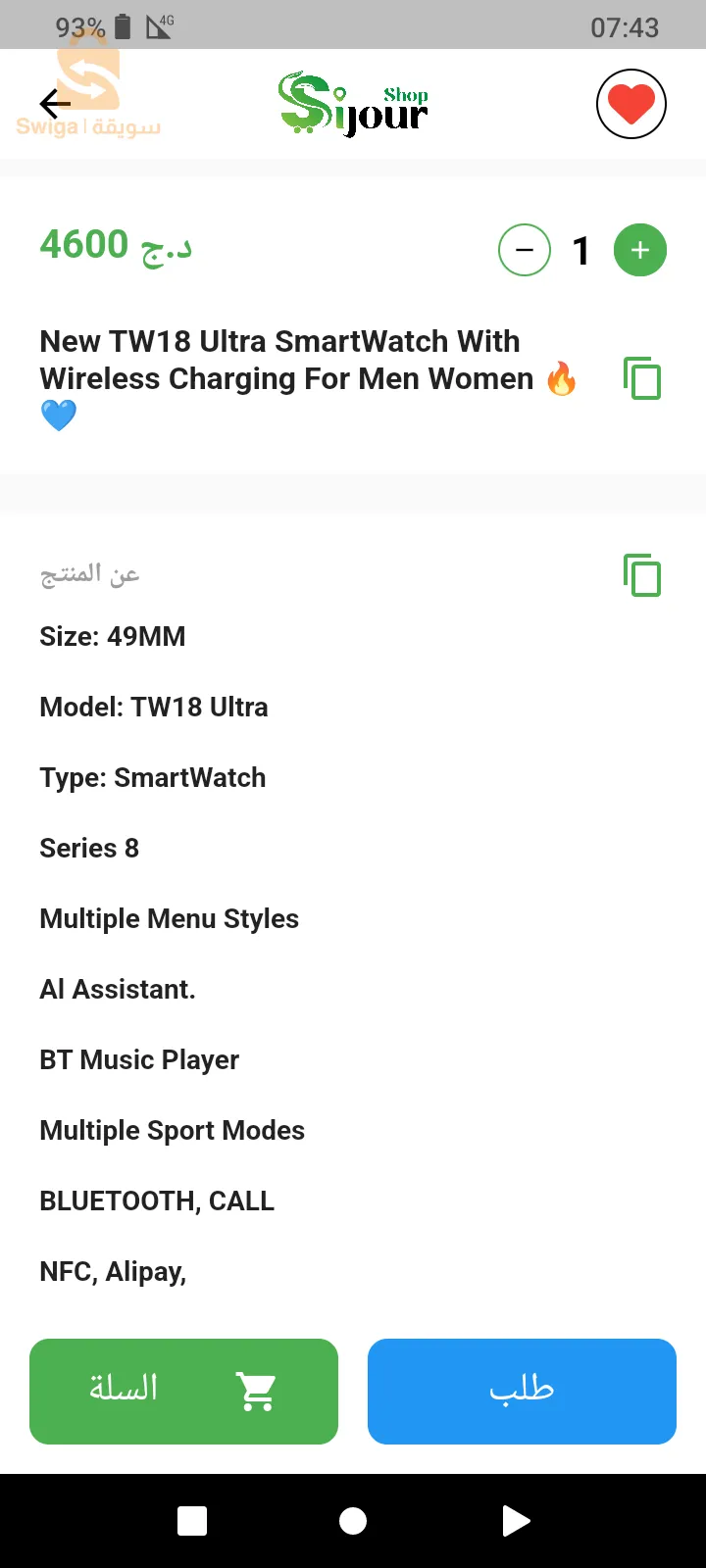Open recent apps with the square button
The image size is (706, 1568).
tap(192, 1521)
